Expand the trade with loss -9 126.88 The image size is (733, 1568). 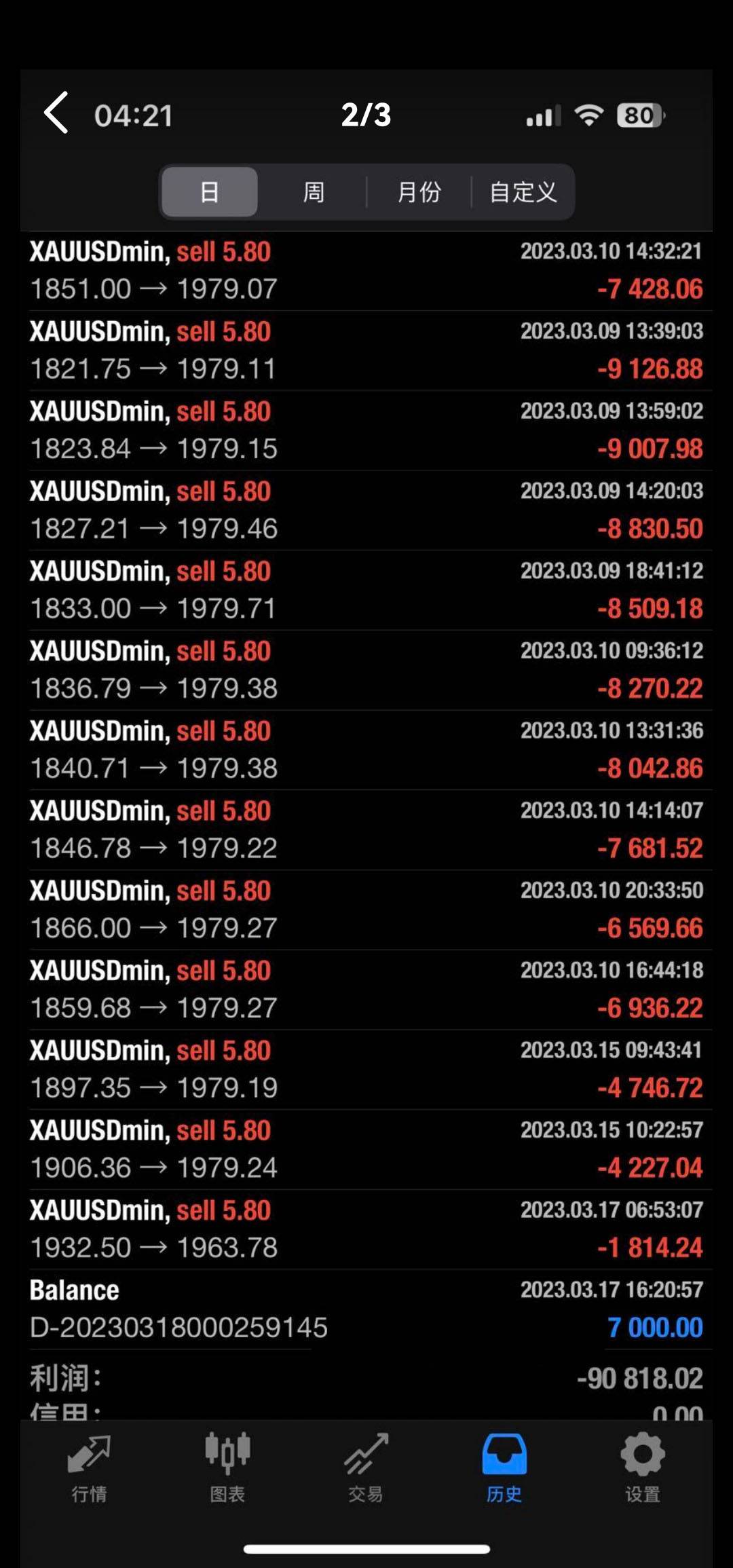366,350
